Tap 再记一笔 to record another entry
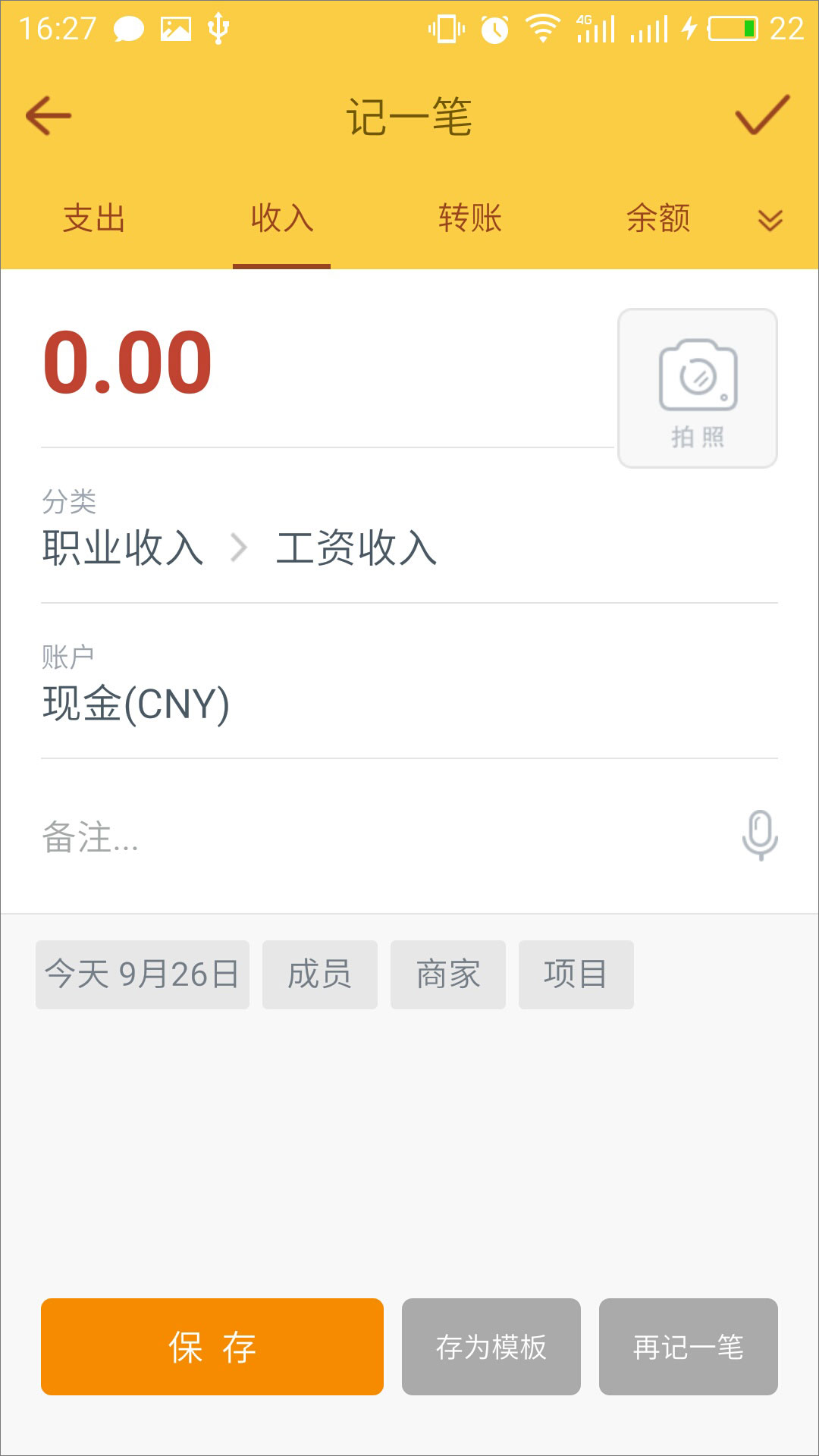The height and width of the screenshot is (1456, 819). point(688,1346)
